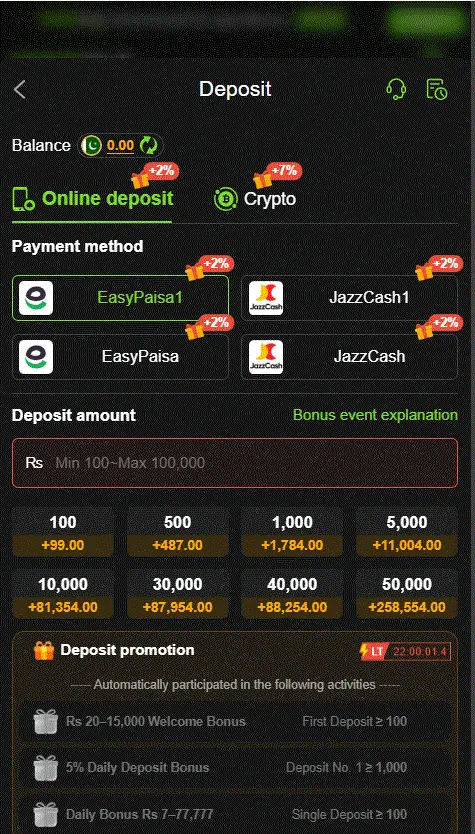Go back using the top-left arrow
The height and width of the screenshot is (834, 475).
20,89
